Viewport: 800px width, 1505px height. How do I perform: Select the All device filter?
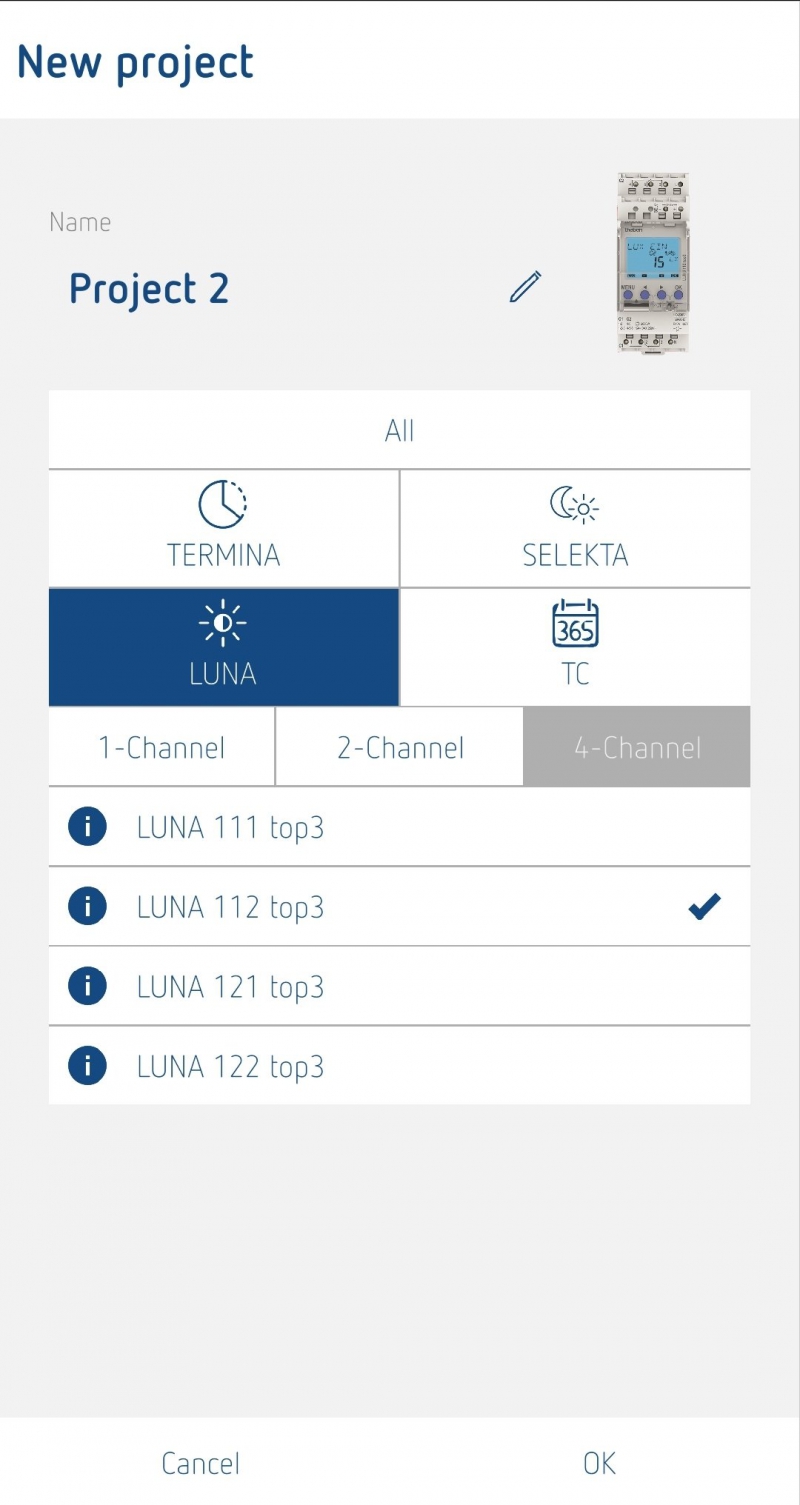coord(399,430)
